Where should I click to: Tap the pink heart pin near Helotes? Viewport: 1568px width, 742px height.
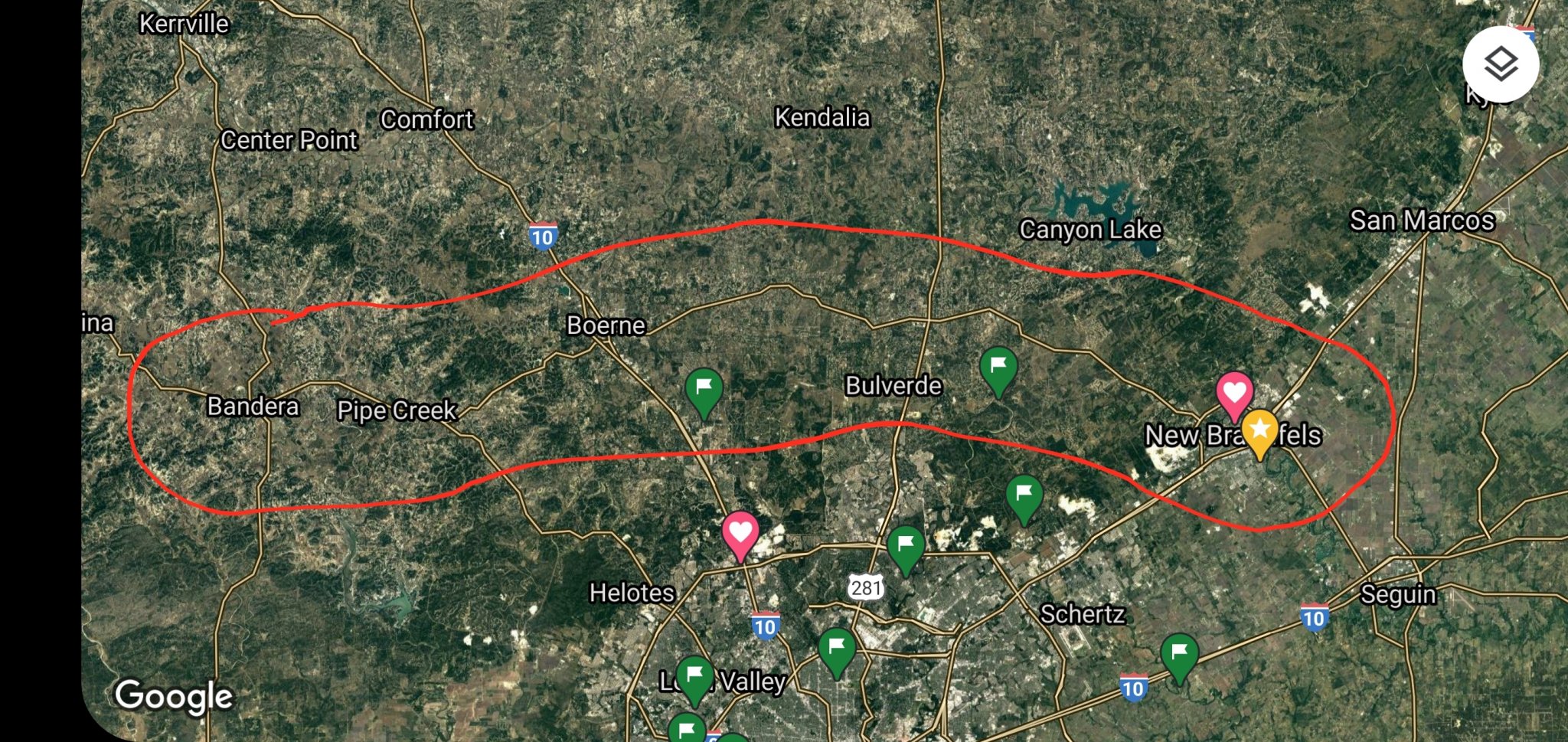coord(740,533)
